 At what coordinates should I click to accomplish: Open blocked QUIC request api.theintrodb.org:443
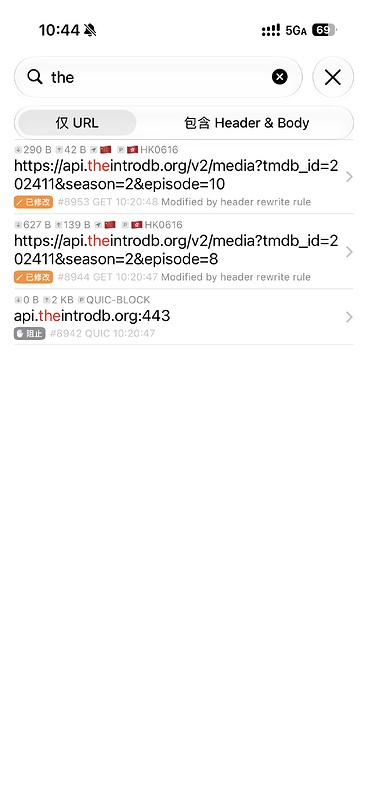click(183, 317)
